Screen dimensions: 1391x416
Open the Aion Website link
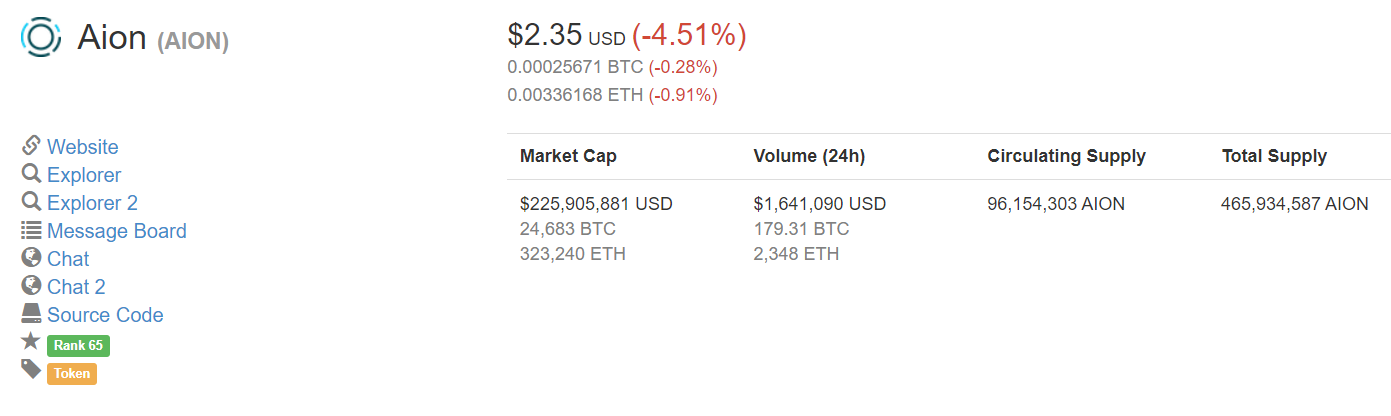82,147
